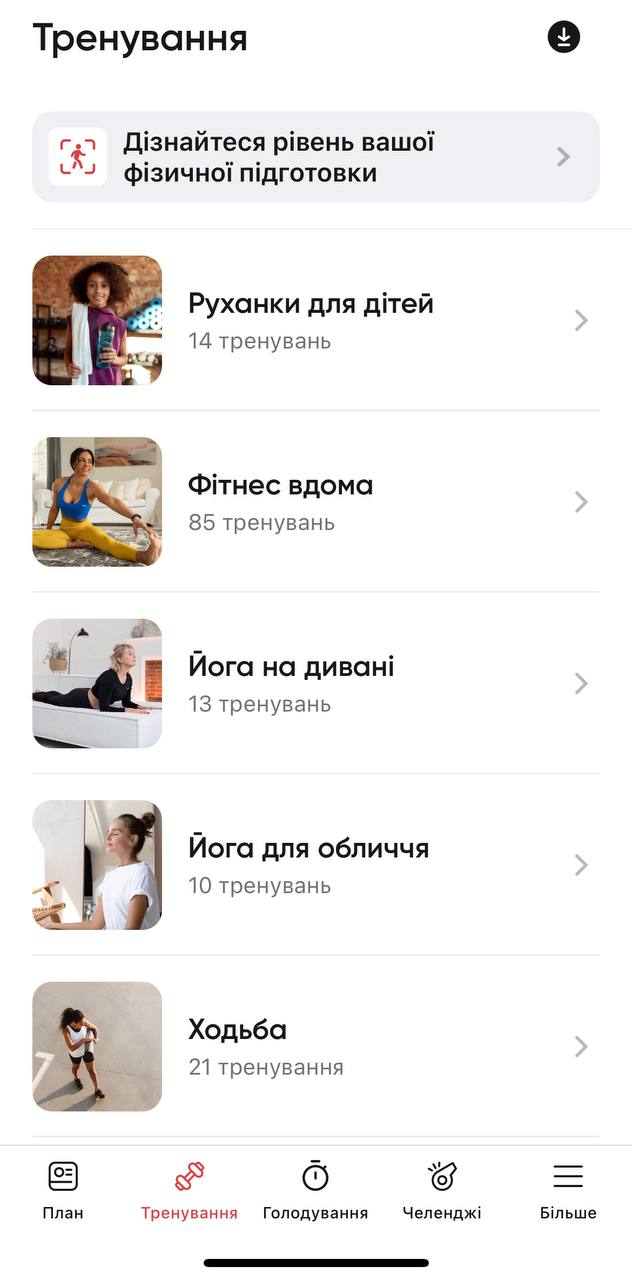Image resolution: width=632 pixels, height=1280 pixels.
Task: Open the fitness level assessment banner
Action: (x=316, y=157)
